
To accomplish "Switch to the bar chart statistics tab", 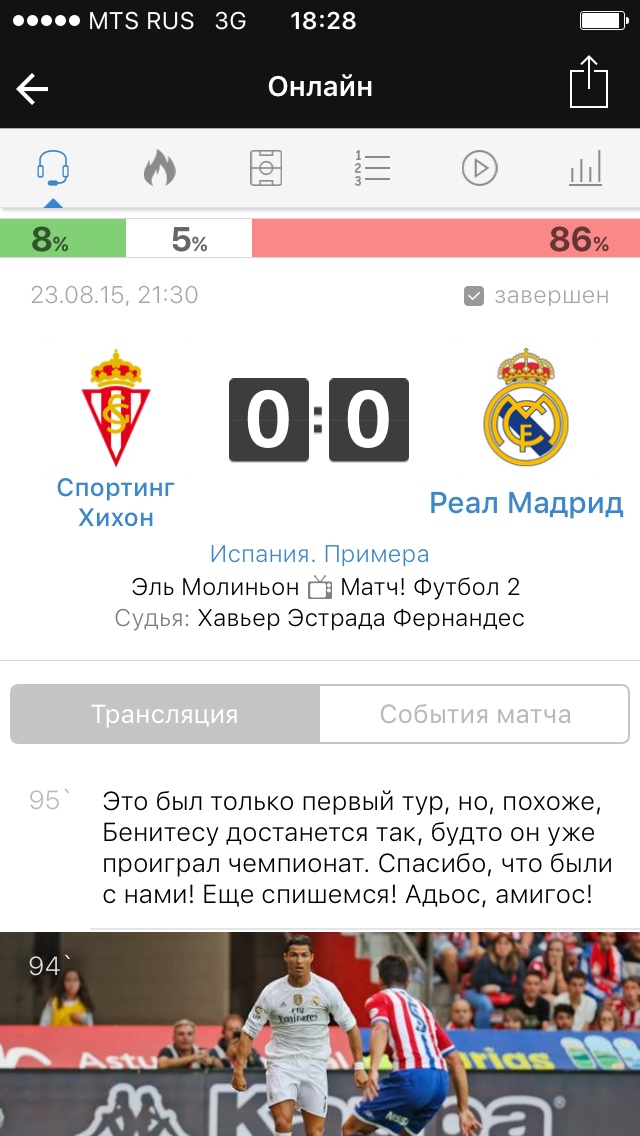I will pyautogui.click(x=586, y=168).
